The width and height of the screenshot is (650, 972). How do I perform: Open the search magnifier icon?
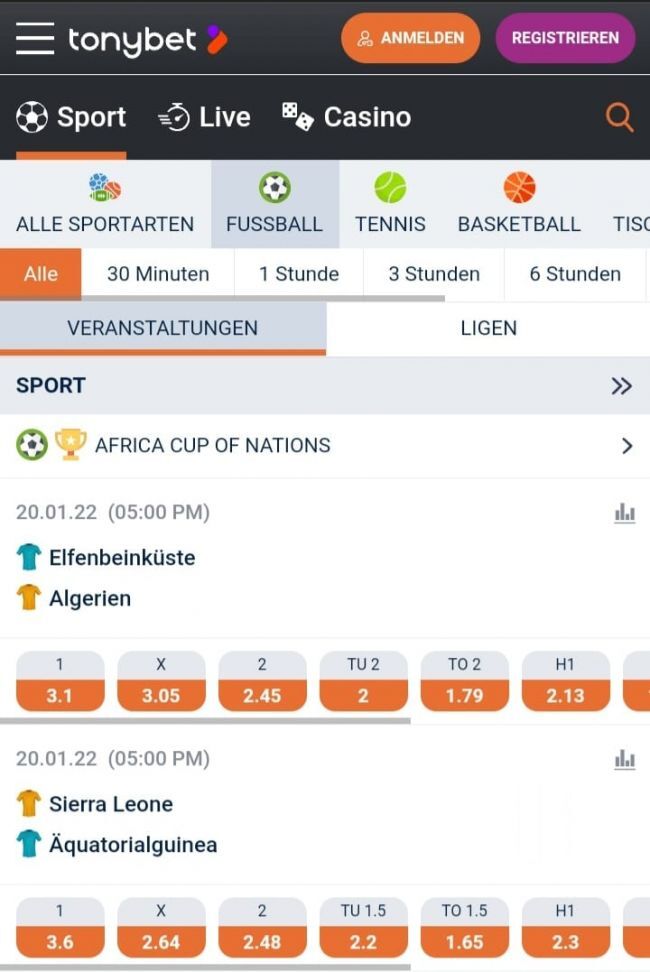coord(619,118)
